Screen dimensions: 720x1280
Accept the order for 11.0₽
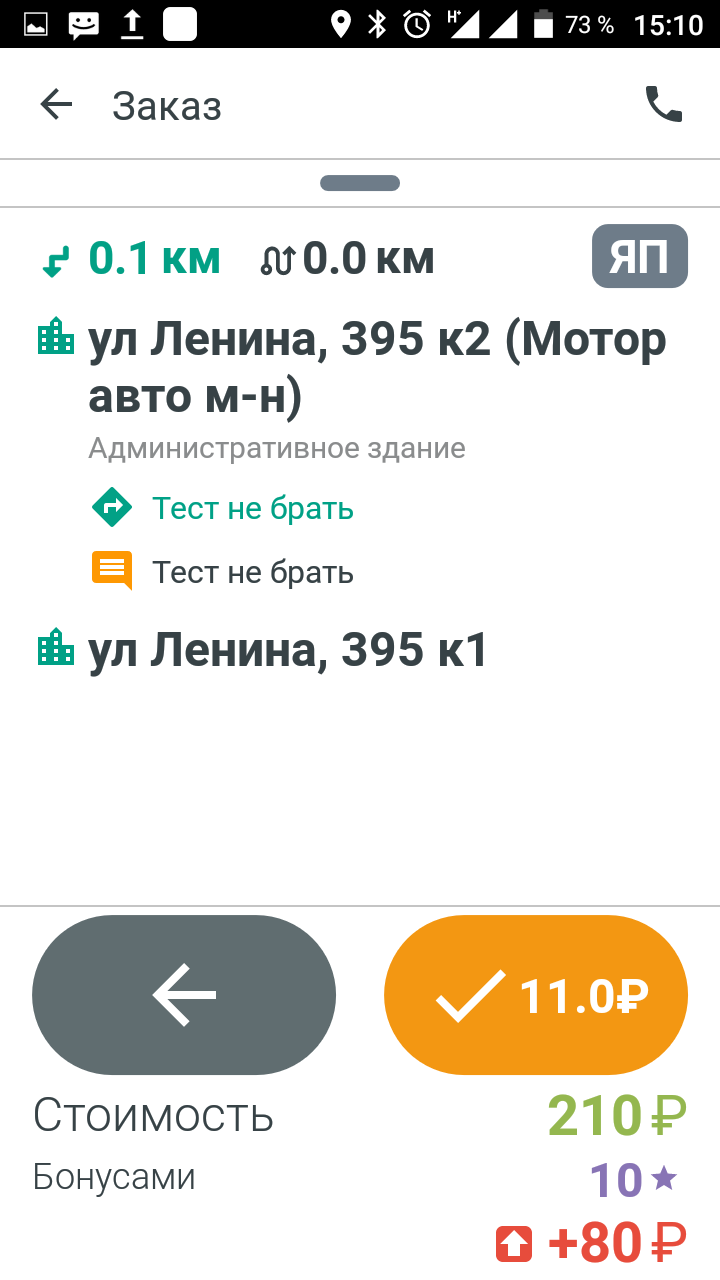tap(536, 995)
